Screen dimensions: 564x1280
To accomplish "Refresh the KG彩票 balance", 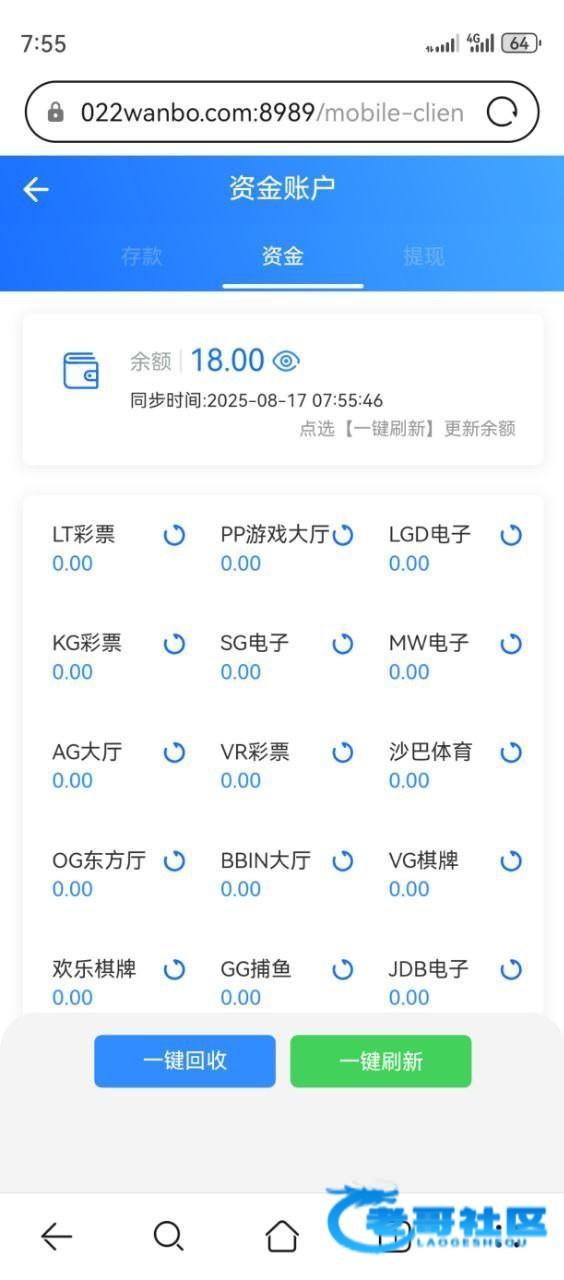I will tap(174, 644).
